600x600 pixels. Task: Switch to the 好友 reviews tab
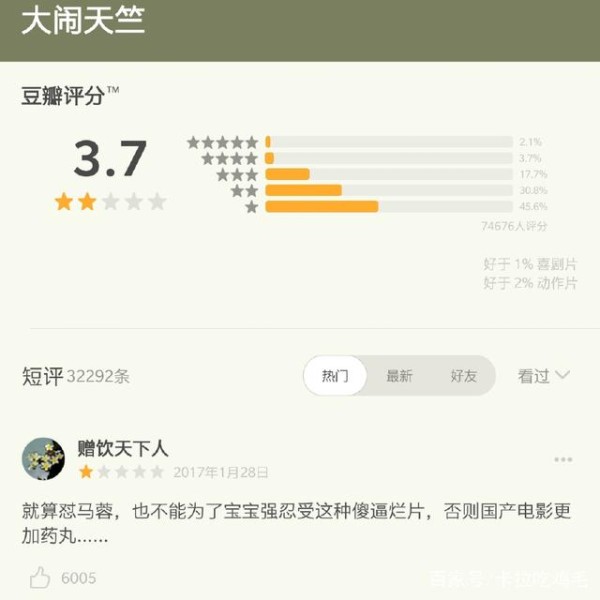click(x=463, y=376)
